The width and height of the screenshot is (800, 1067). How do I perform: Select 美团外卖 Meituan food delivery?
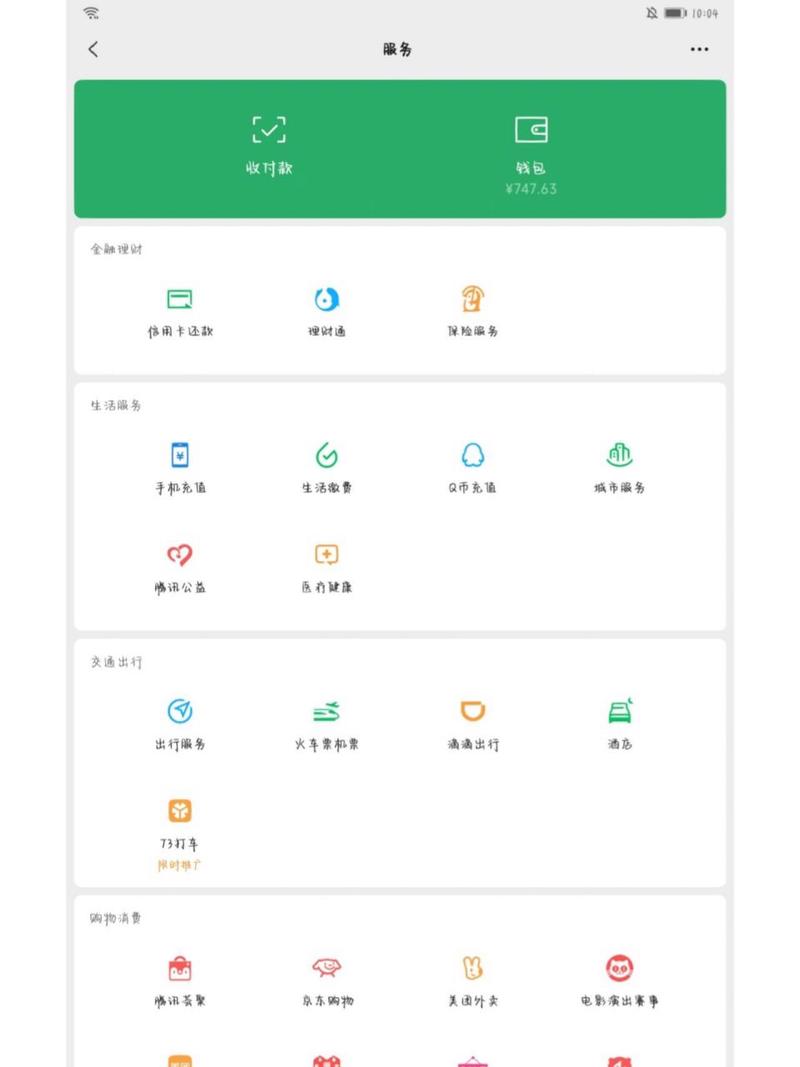point(470,980)
